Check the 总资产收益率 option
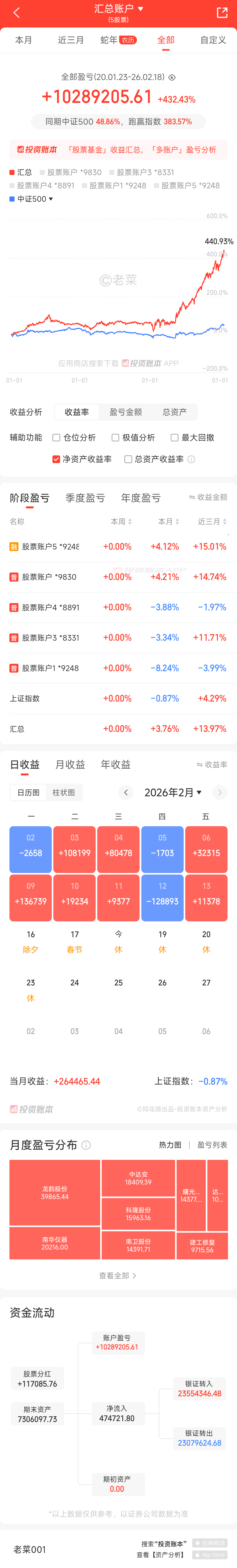This screenshot has height=1568, width=237. [128, 459]
